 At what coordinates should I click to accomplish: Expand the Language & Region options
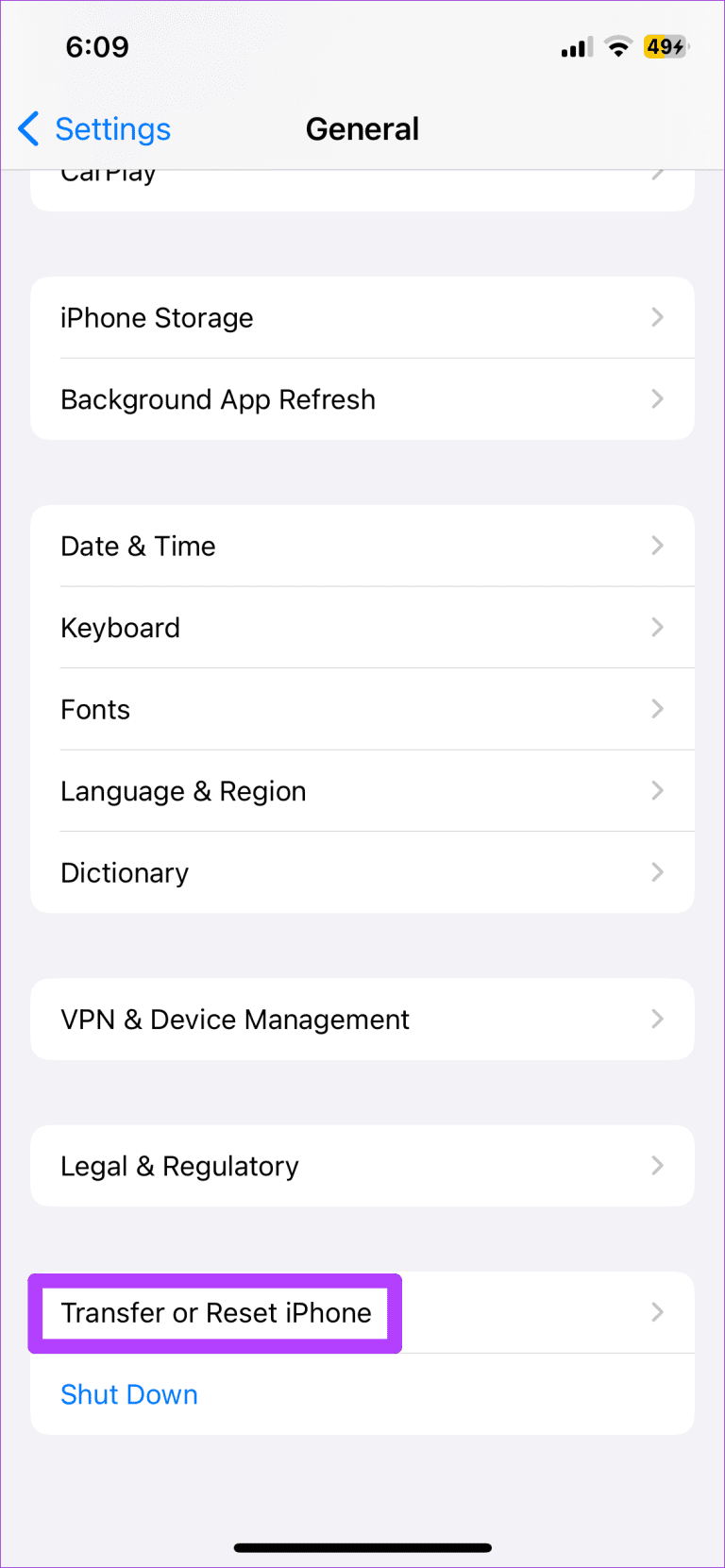tap(362, 790)
